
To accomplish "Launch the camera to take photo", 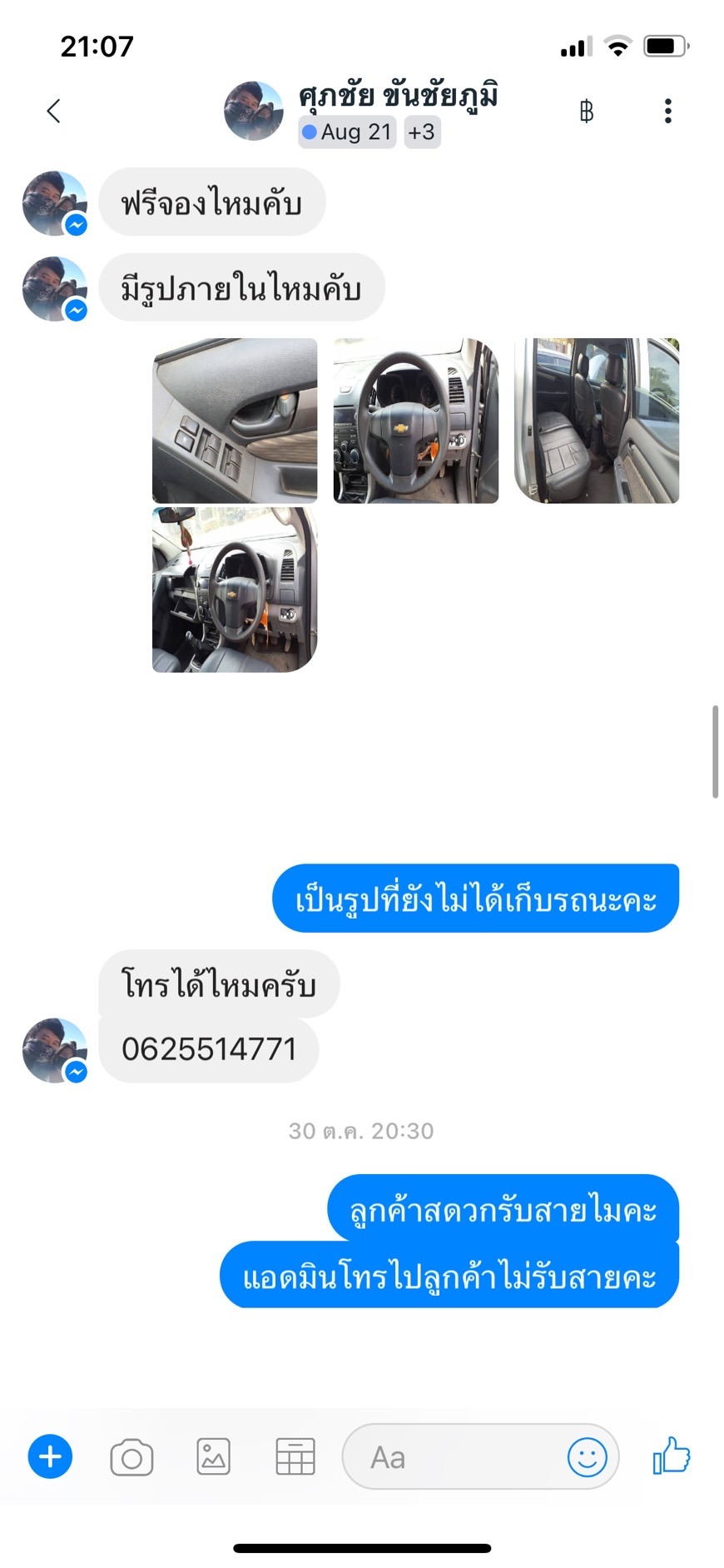I will pyautogui.click(x=131, y=1456).
